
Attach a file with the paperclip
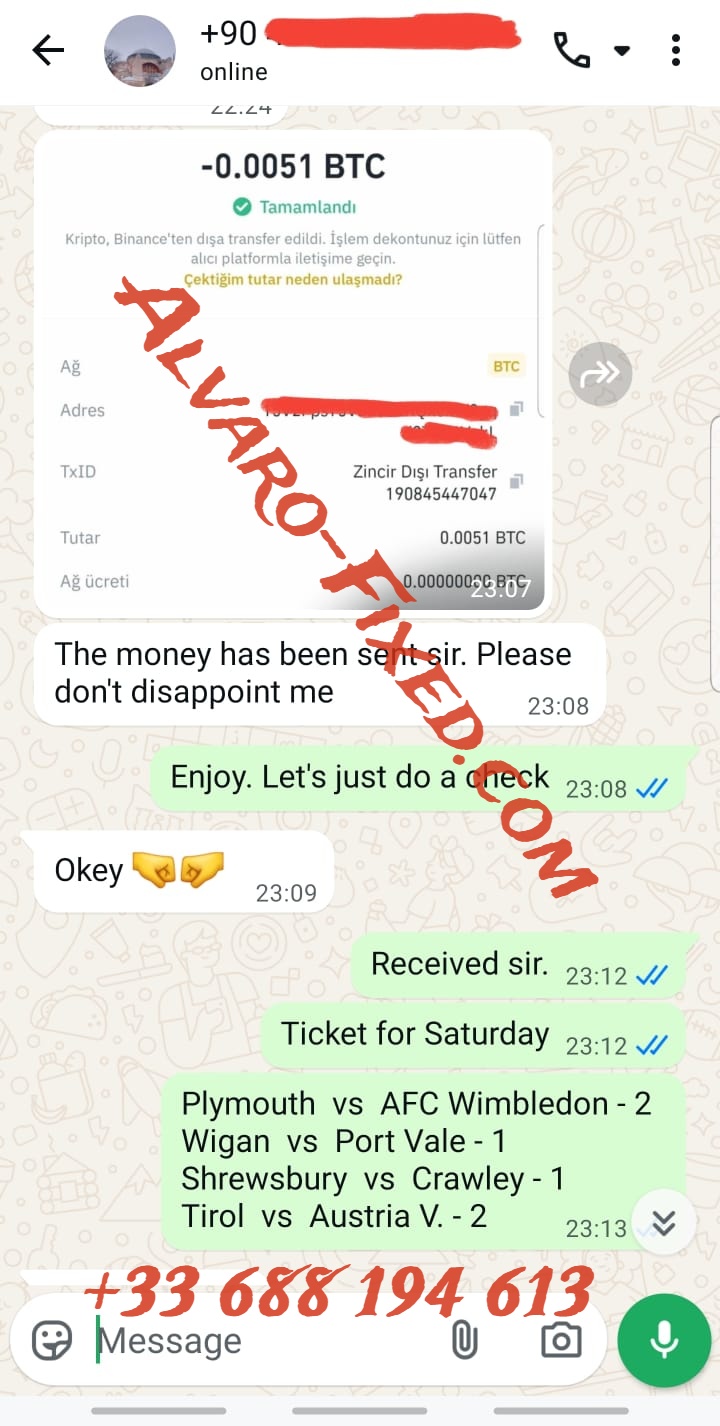(x=464, y=1340)
